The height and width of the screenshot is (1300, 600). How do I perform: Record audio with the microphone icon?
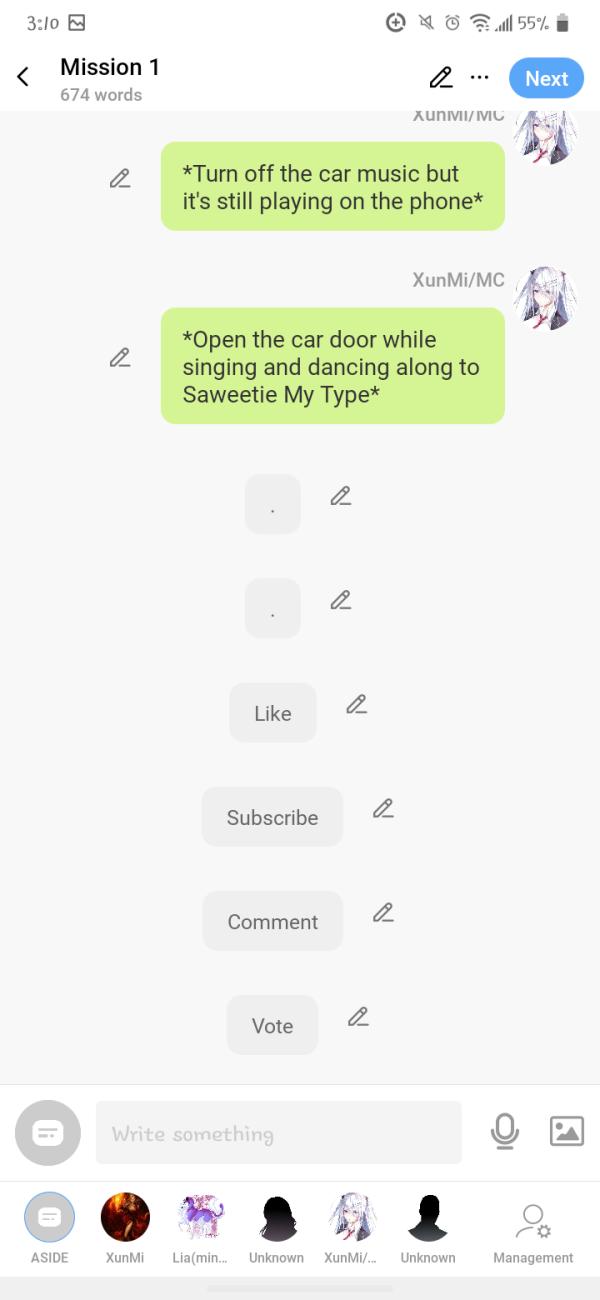pyautogui.click(x=505, y=1131)
